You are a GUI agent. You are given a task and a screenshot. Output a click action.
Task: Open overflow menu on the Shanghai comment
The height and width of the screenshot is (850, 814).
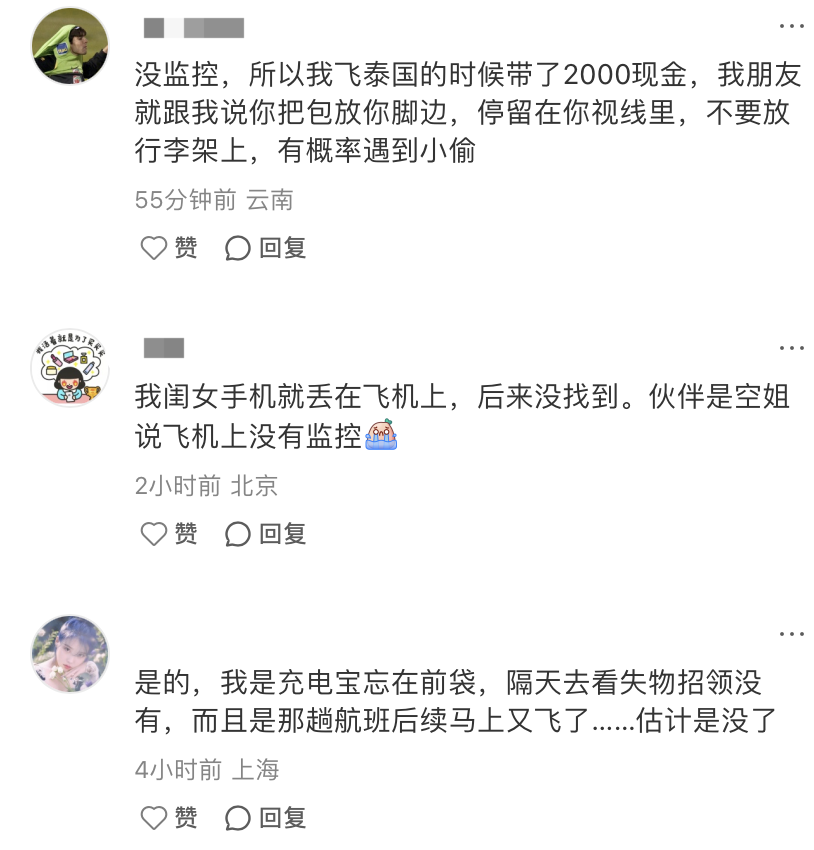[791, 634]
